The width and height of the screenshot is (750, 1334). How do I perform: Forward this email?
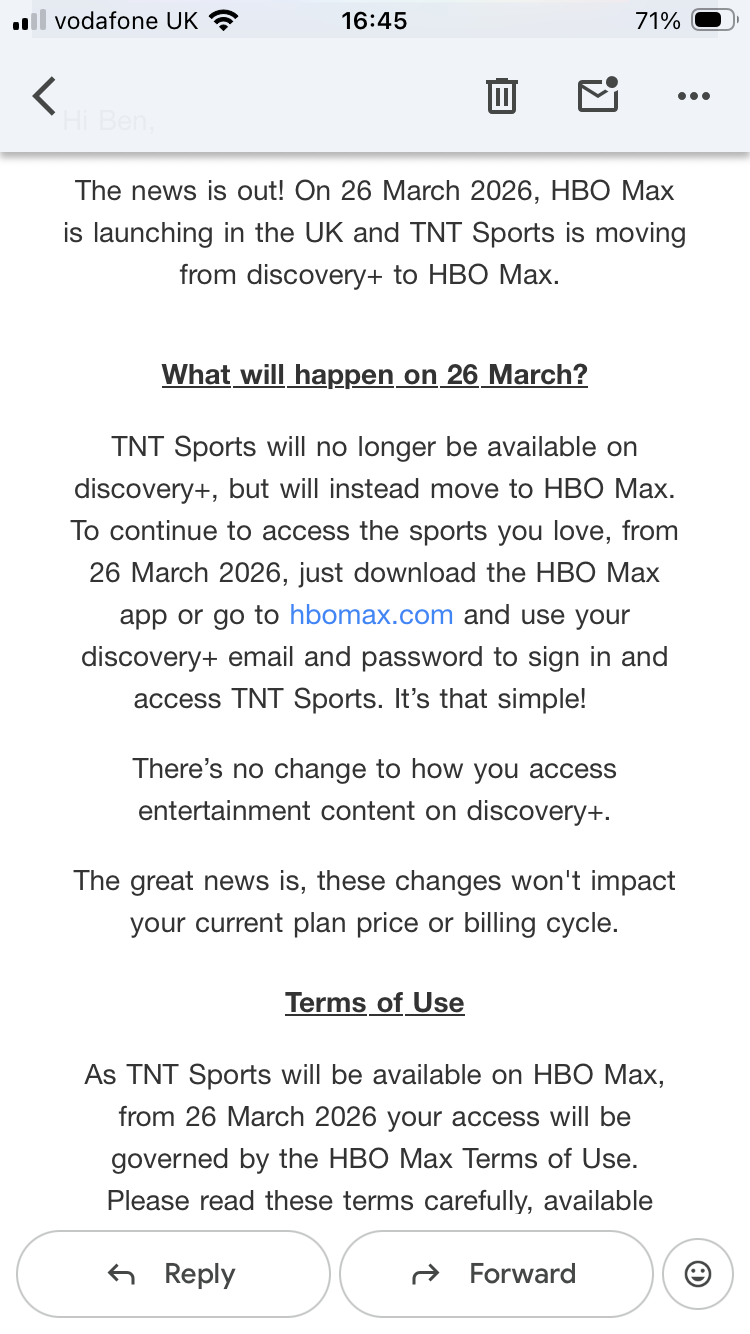pos(496,1273)
